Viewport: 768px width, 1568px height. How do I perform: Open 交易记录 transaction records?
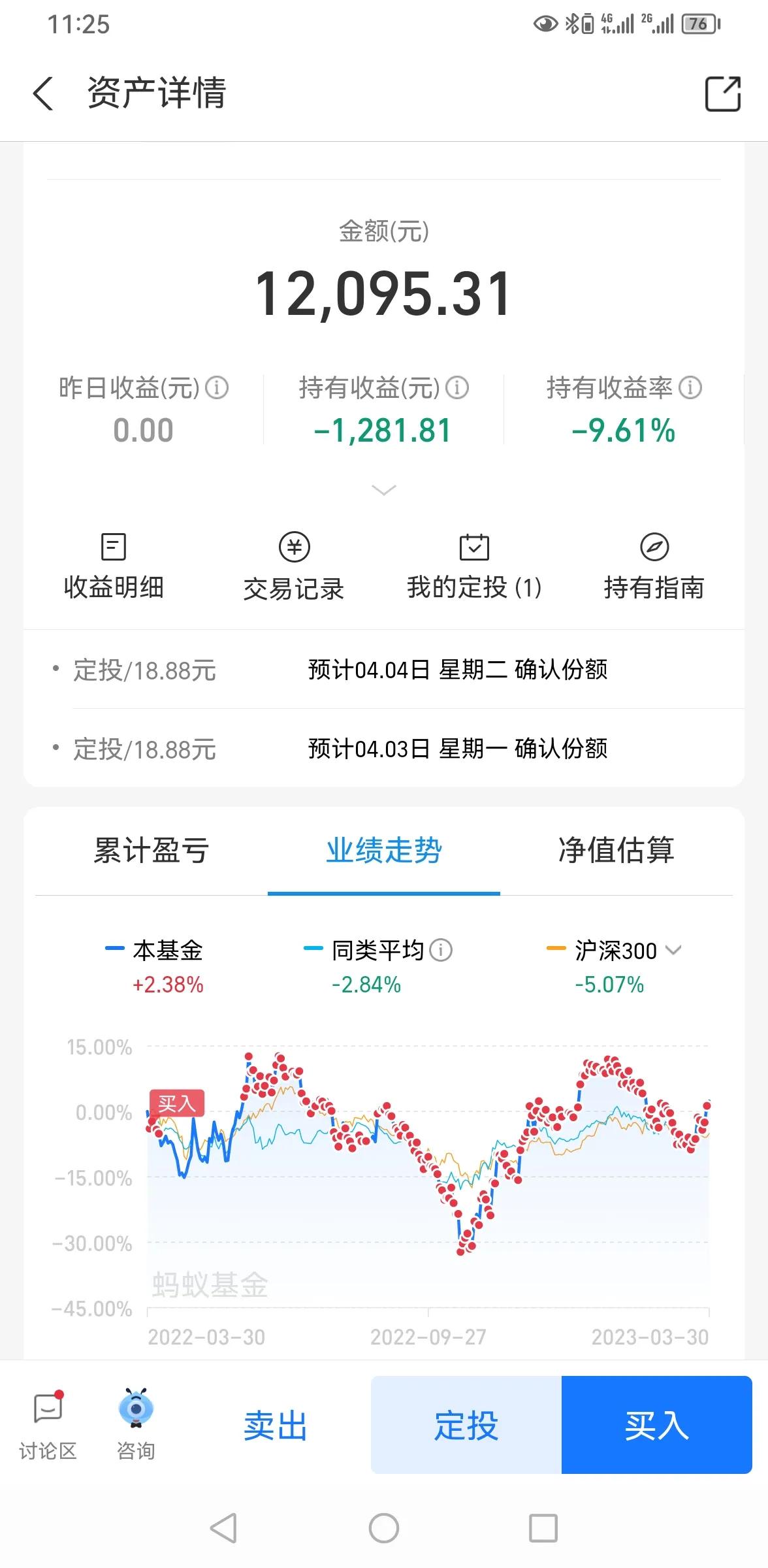tap(294, 567)
